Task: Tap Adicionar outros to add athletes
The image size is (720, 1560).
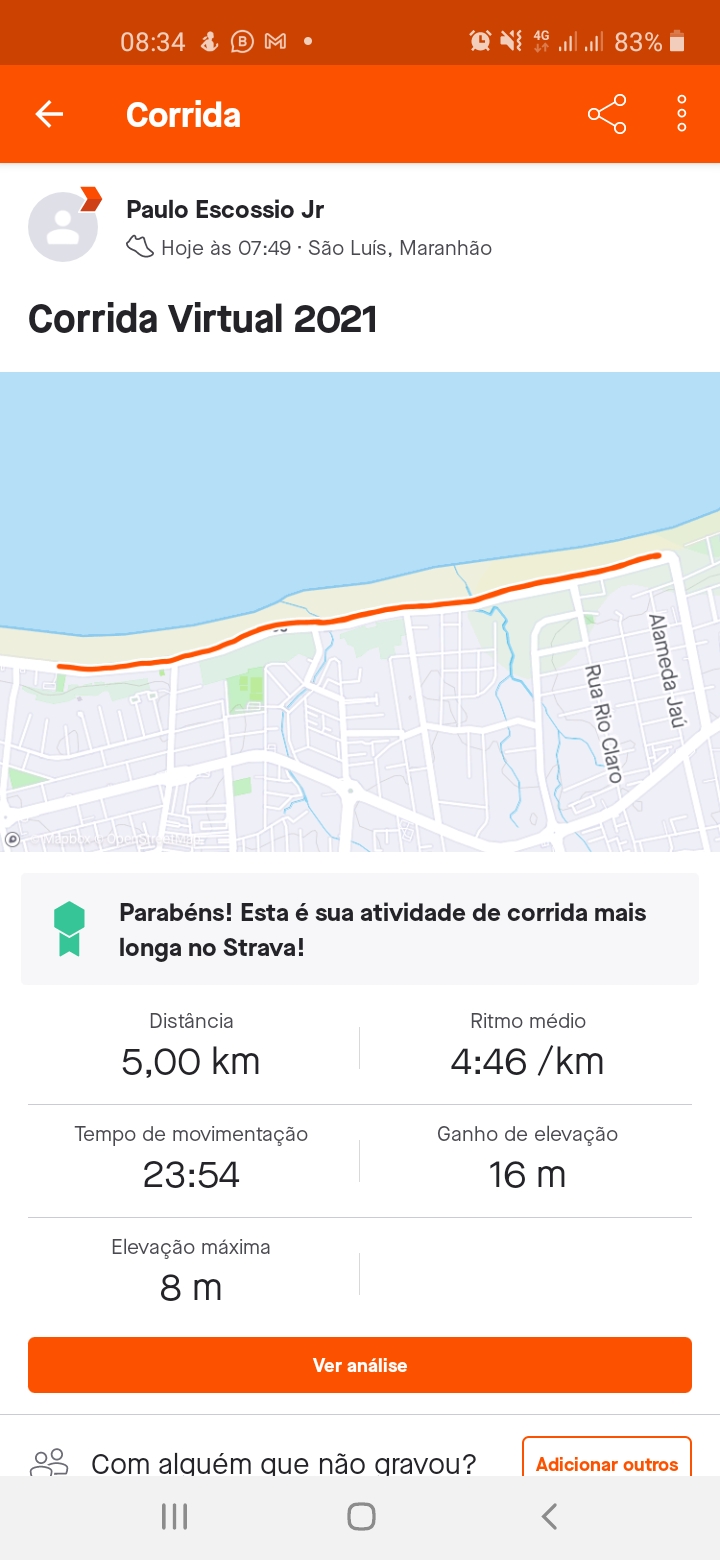Action: click(x=607, y=1463)
